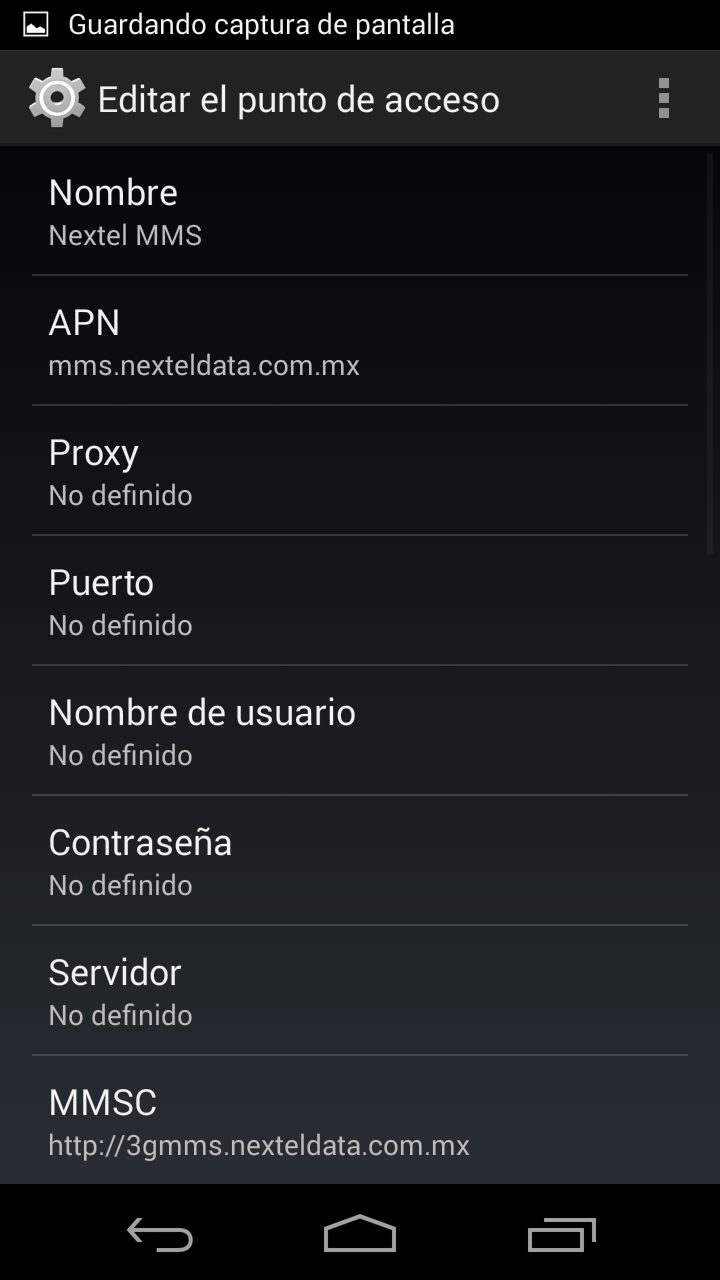
Task: Edit the Contraseña setting
Action: coord(359,862)
